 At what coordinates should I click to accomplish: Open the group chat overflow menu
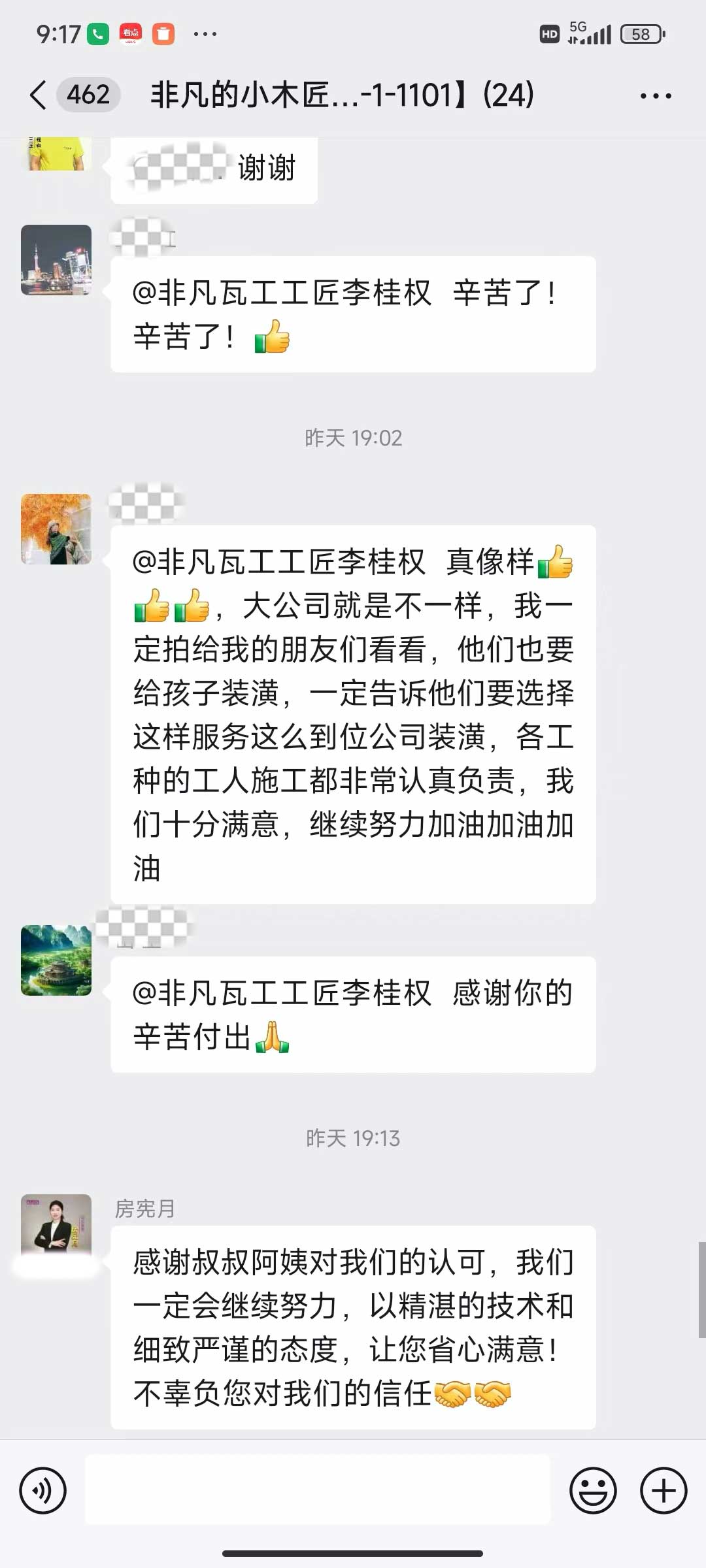[655, 96]
